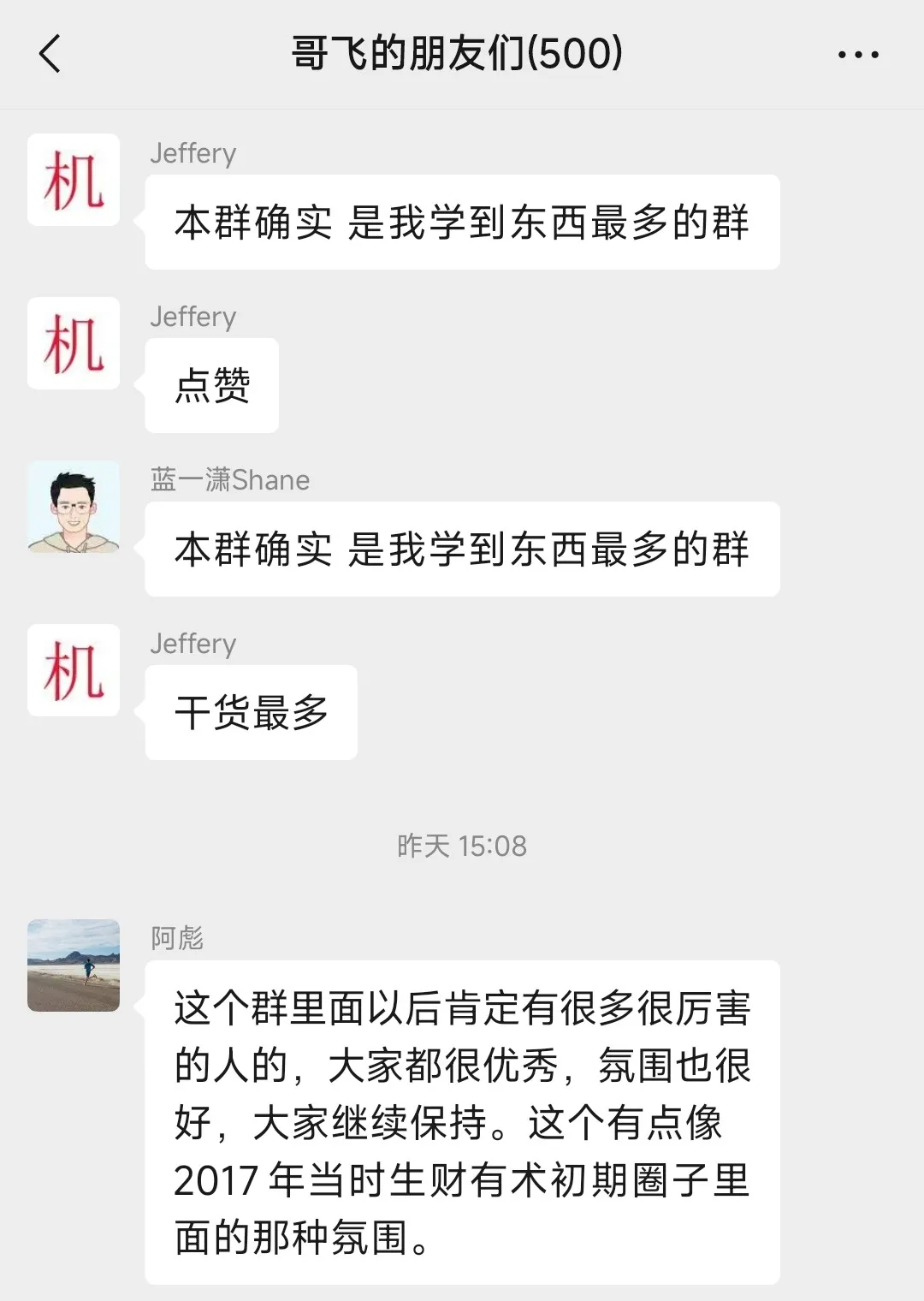
Task: Tap Jeffery's avatar beside the 点赞 message
Action: point(74,343)
